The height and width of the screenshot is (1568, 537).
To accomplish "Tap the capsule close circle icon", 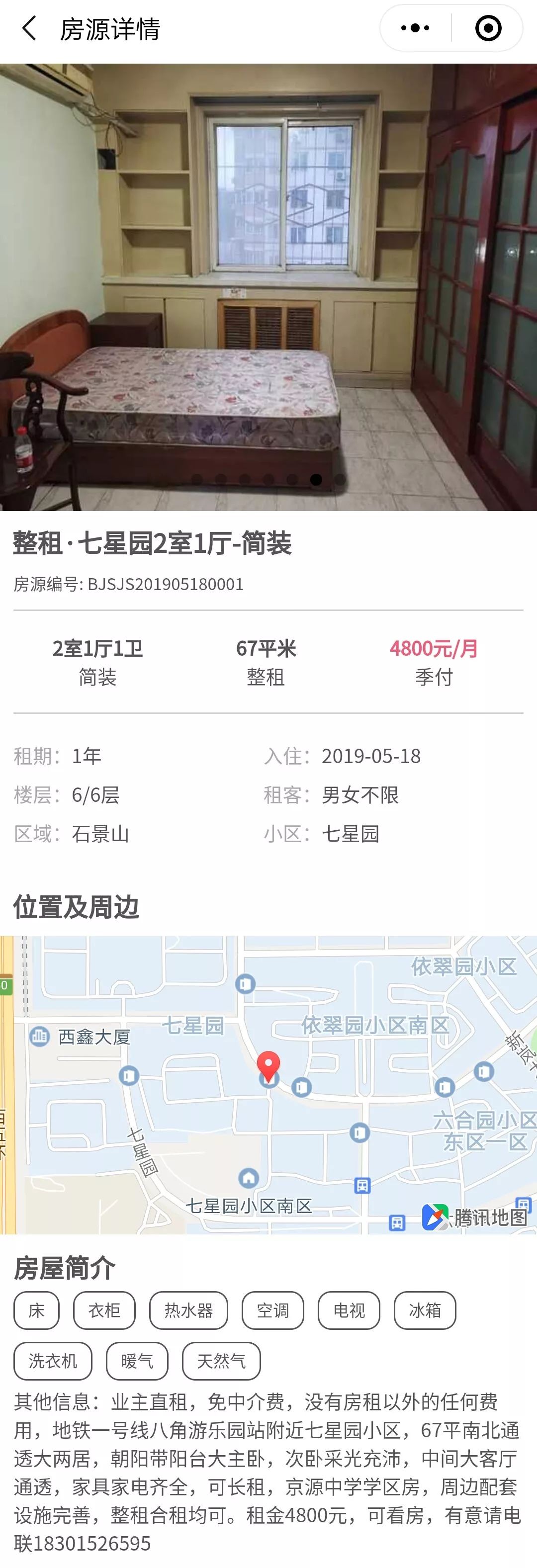I will pos(488,28).
